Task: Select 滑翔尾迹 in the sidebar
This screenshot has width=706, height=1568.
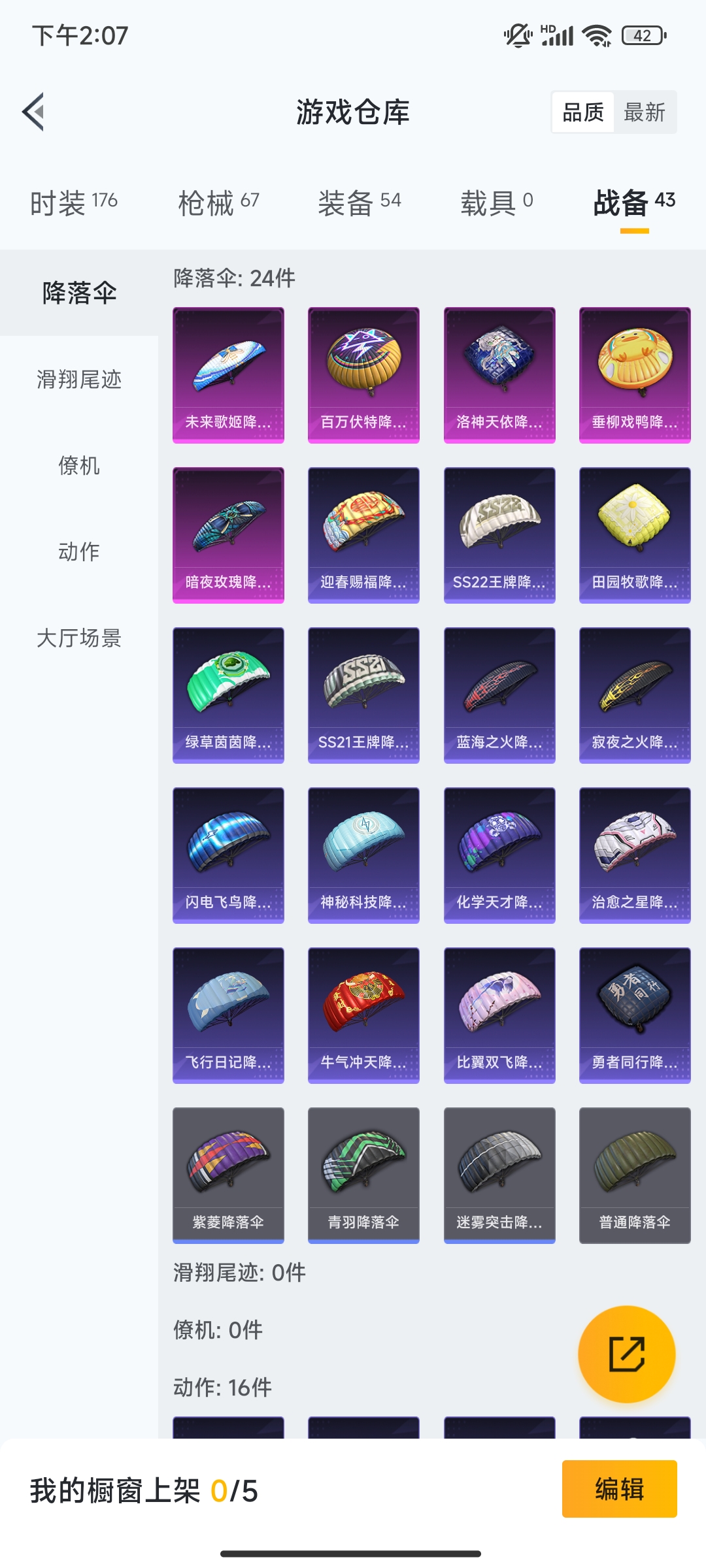Action: (79, 380)
